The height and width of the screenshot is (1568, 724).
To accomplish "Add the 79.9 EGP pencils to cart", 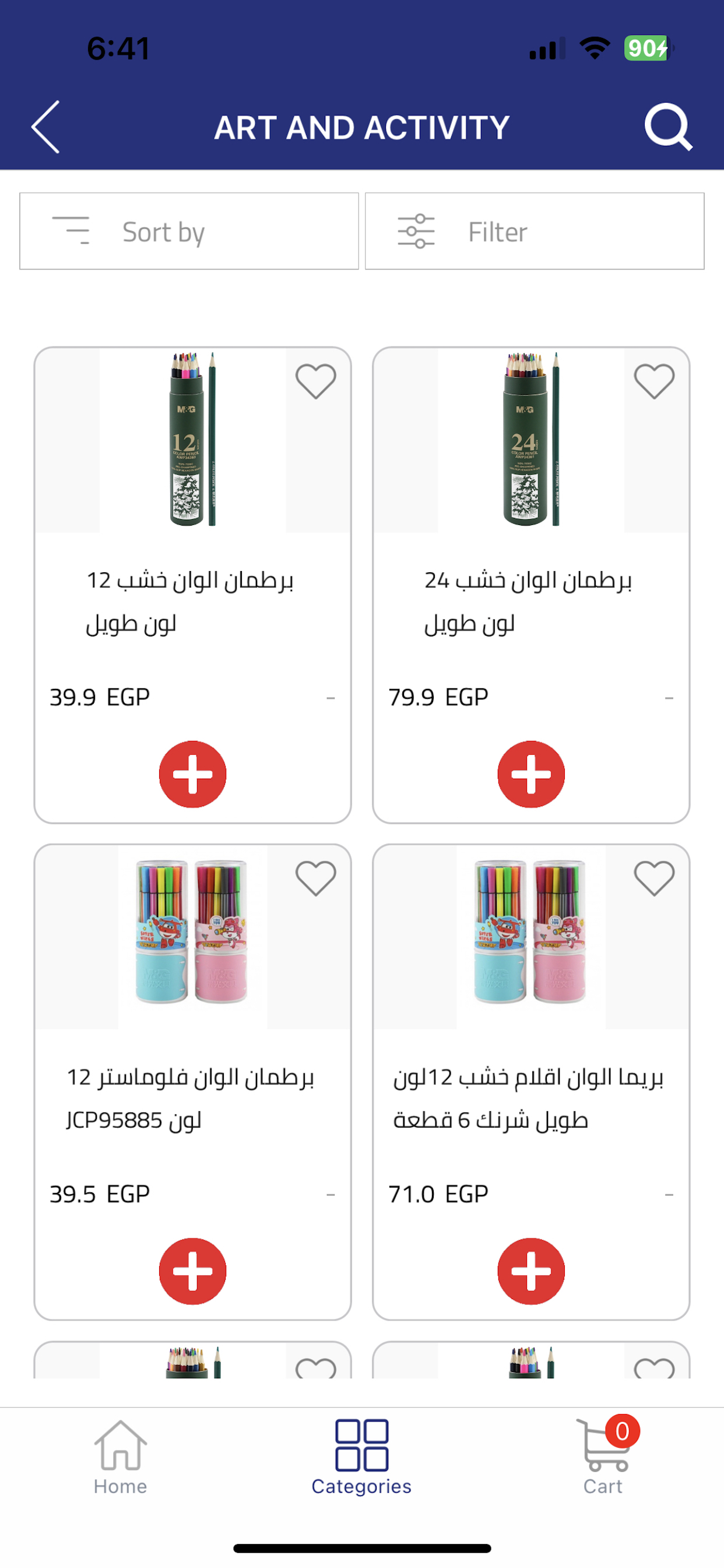I will [x=531, y=773].
